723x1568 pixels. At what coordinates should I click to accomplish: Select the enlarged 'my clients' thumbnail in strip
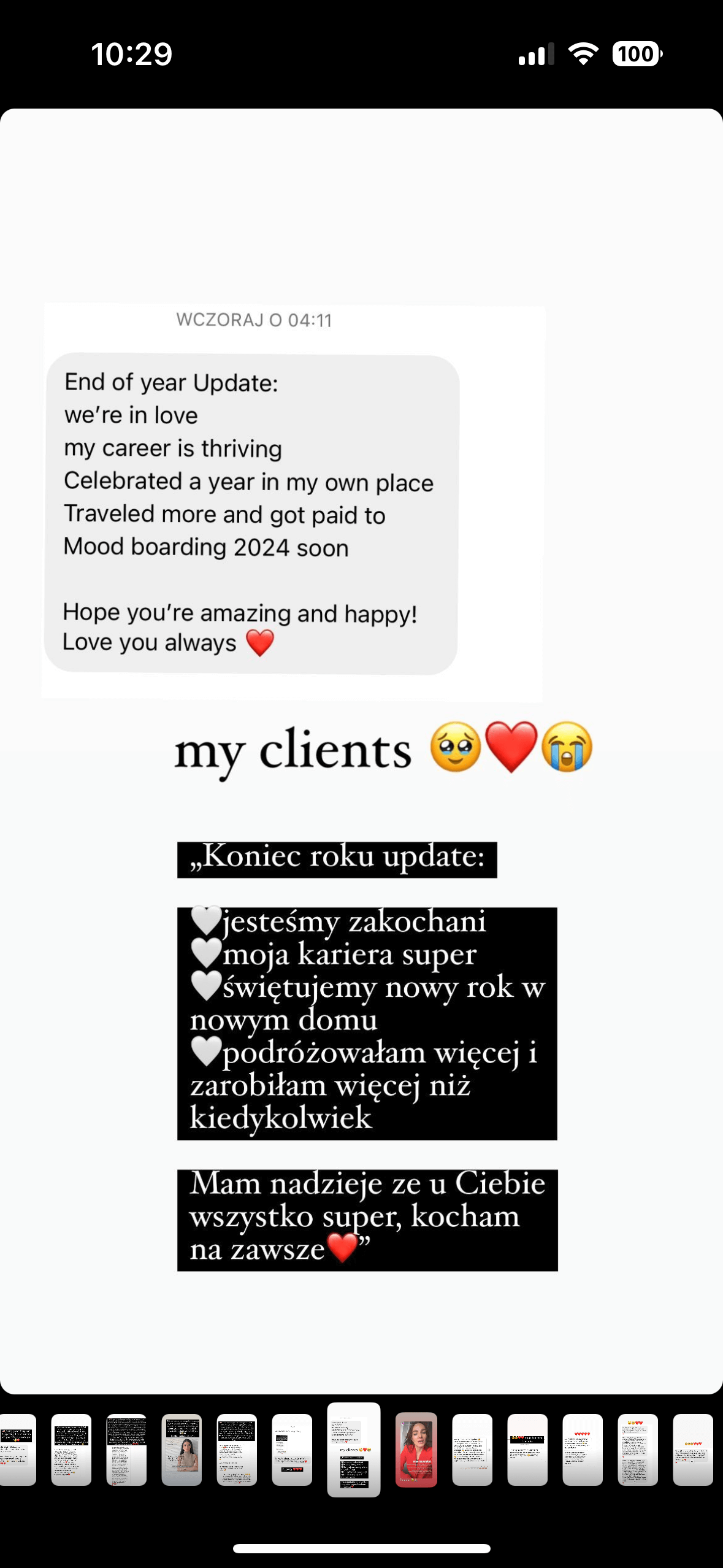point(354,1450)
